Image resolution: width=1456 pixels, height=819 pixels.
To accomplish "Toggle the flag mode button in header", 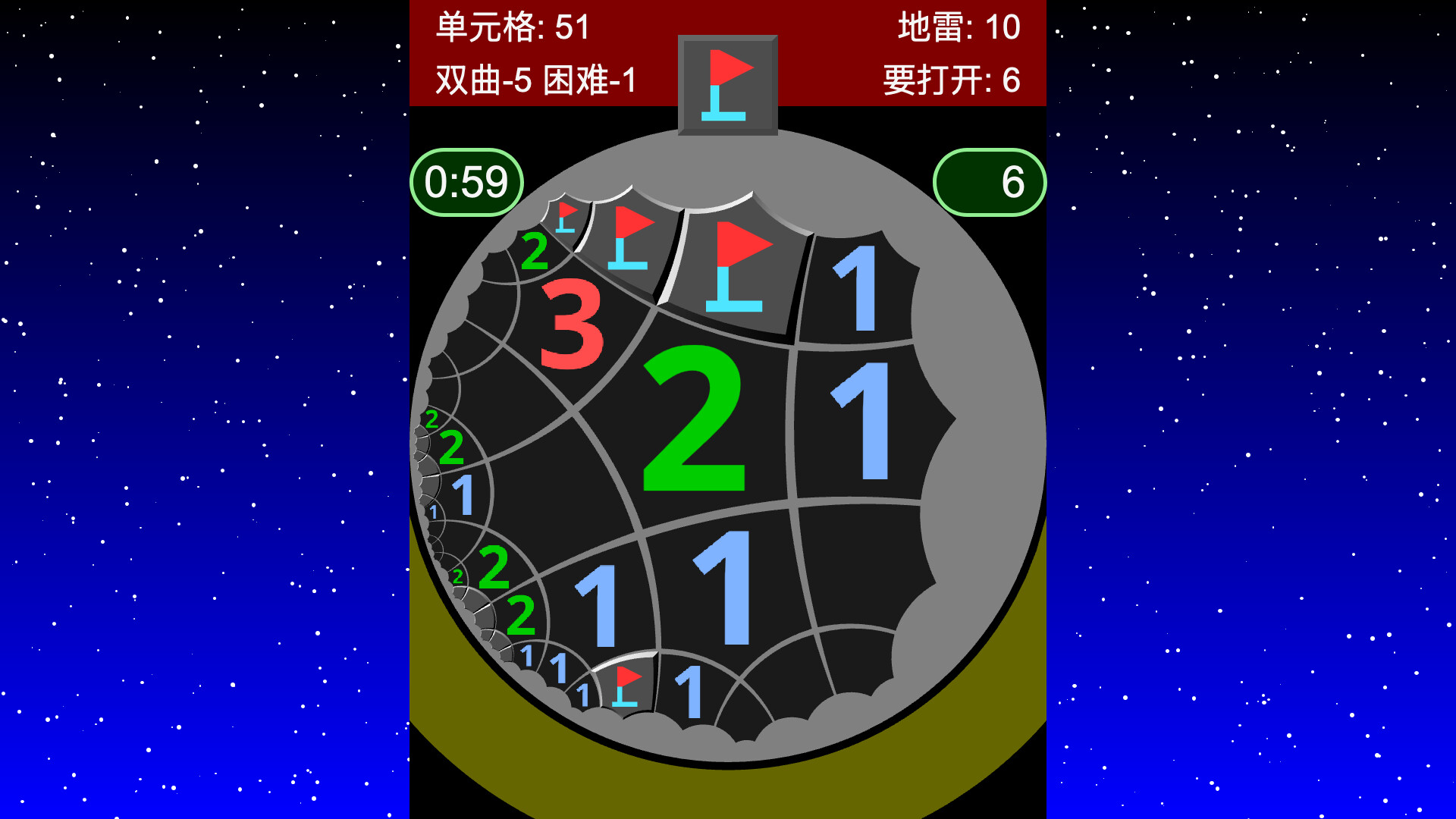I will click(x=727, y=85).
